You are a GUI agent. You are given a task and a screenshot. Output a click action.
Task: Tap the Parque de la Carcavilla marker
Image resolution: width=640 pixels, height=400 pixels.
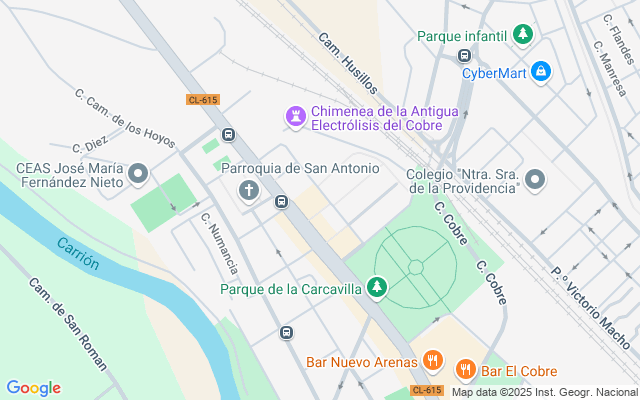(377, 290)
